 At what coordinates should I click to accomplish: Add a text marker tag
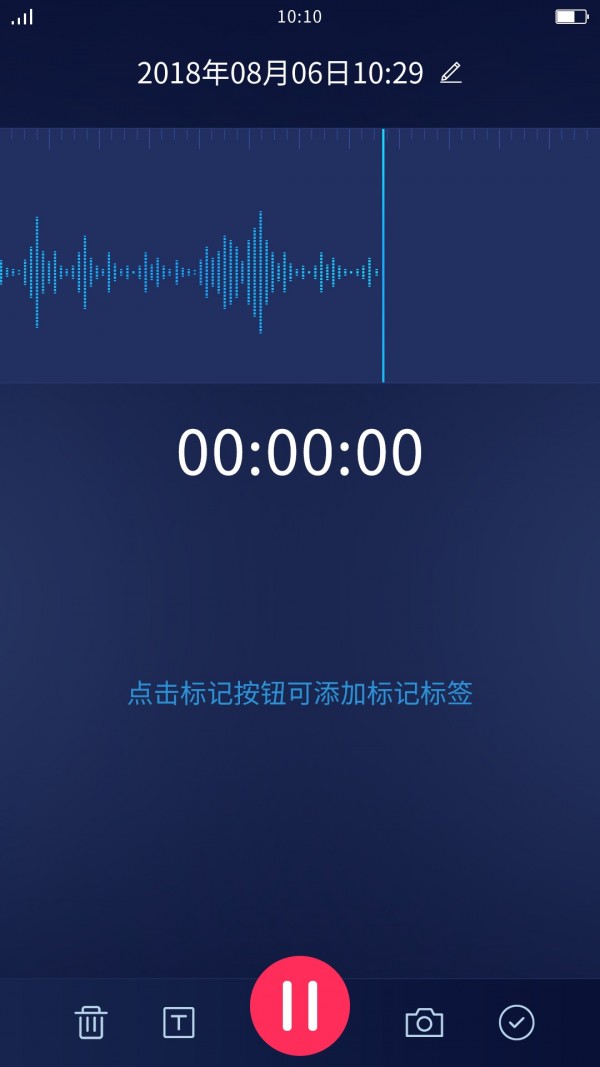[x=179, y=1023]
